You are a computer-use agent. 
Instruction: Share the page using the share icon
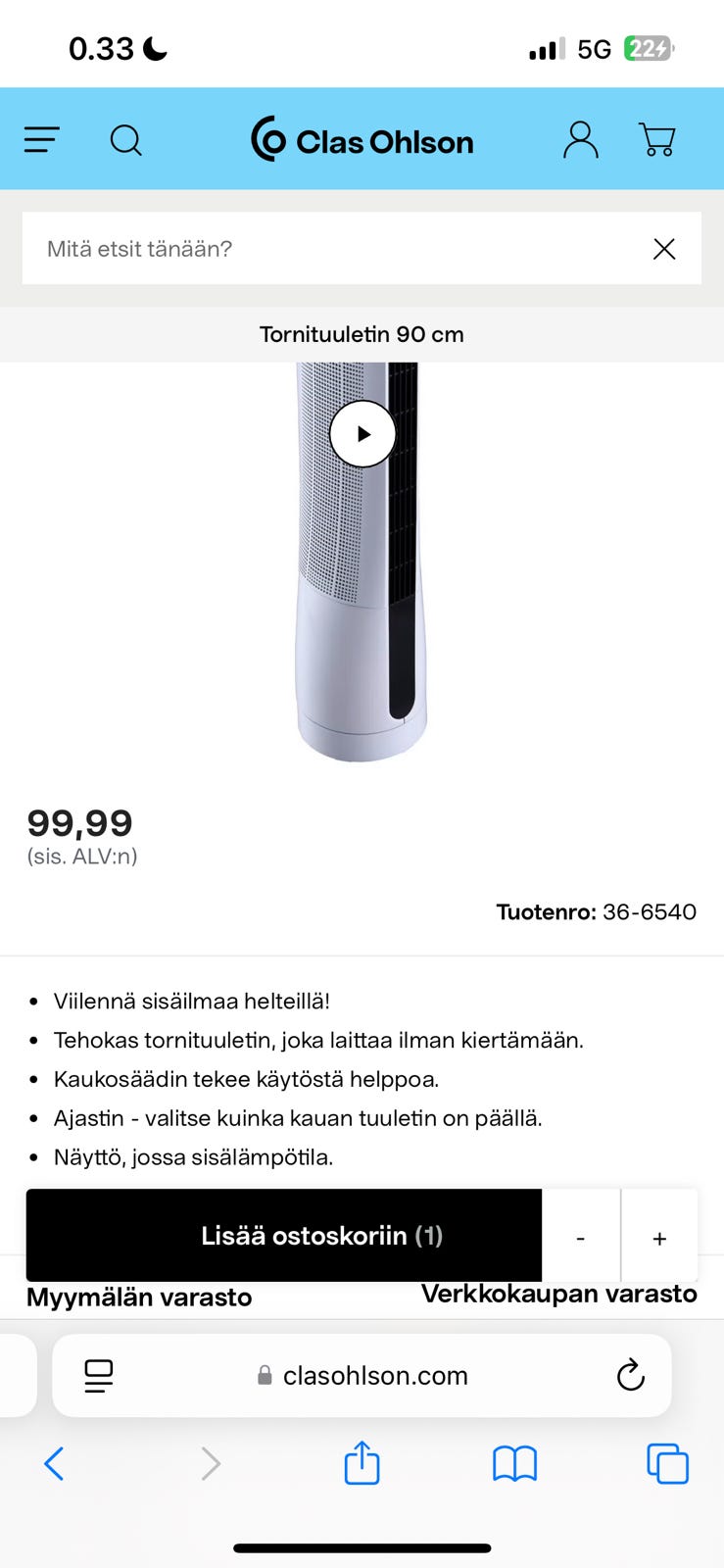[362, 1463]
